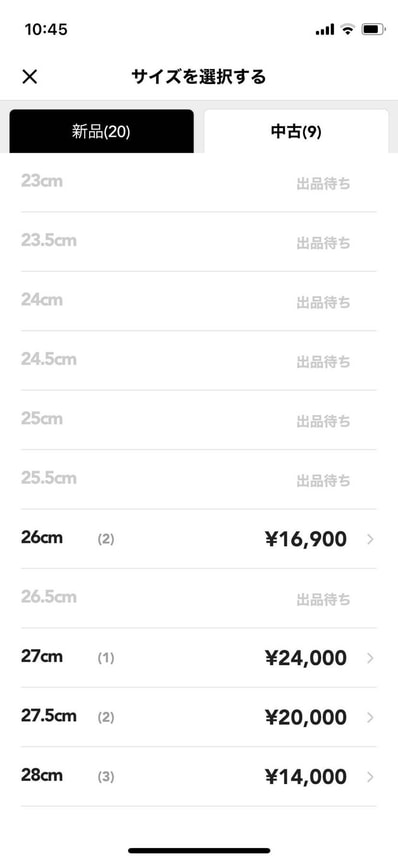This screenshot has width=398, height=862.
Task: Close the size selection screen
Action: tap(29, 77)
